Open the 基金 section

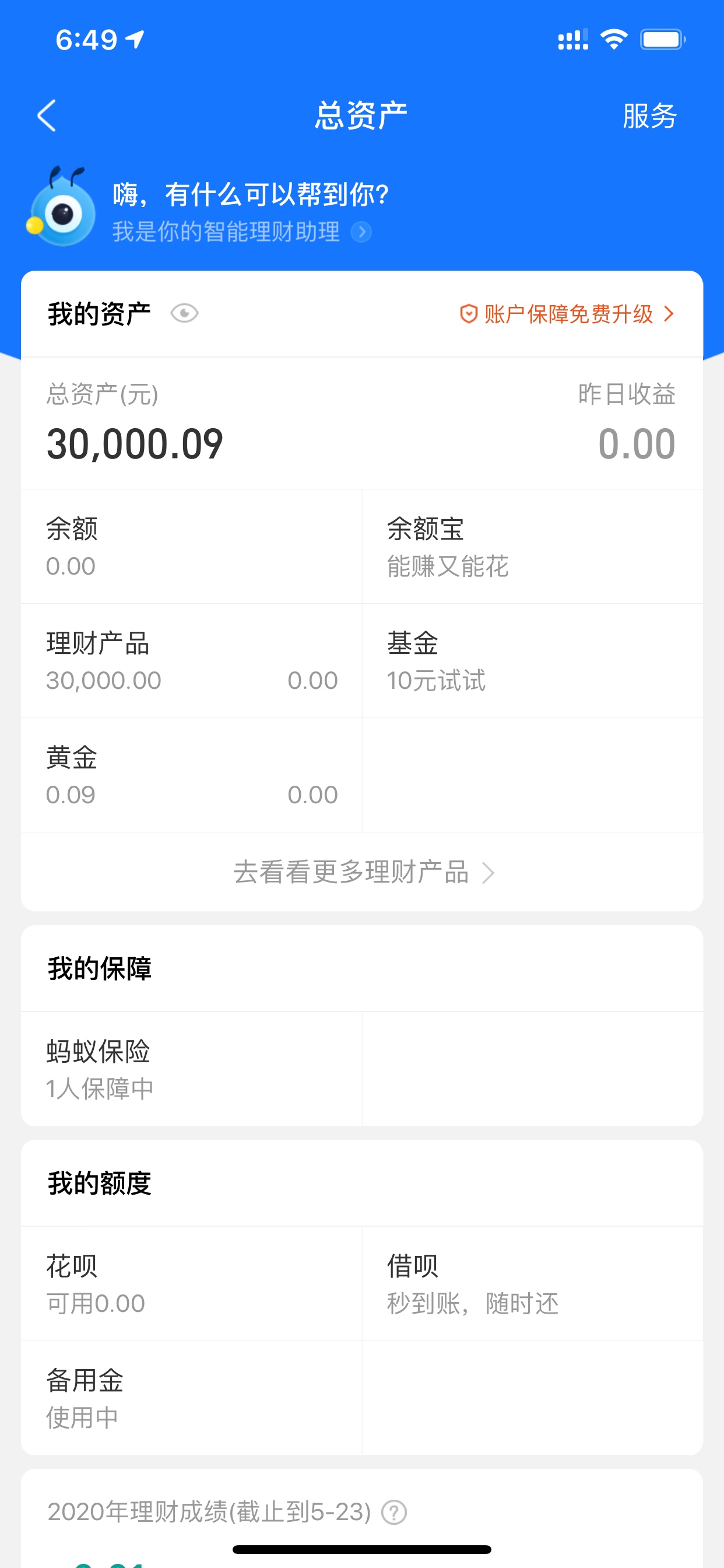click(x=532, y=661)
